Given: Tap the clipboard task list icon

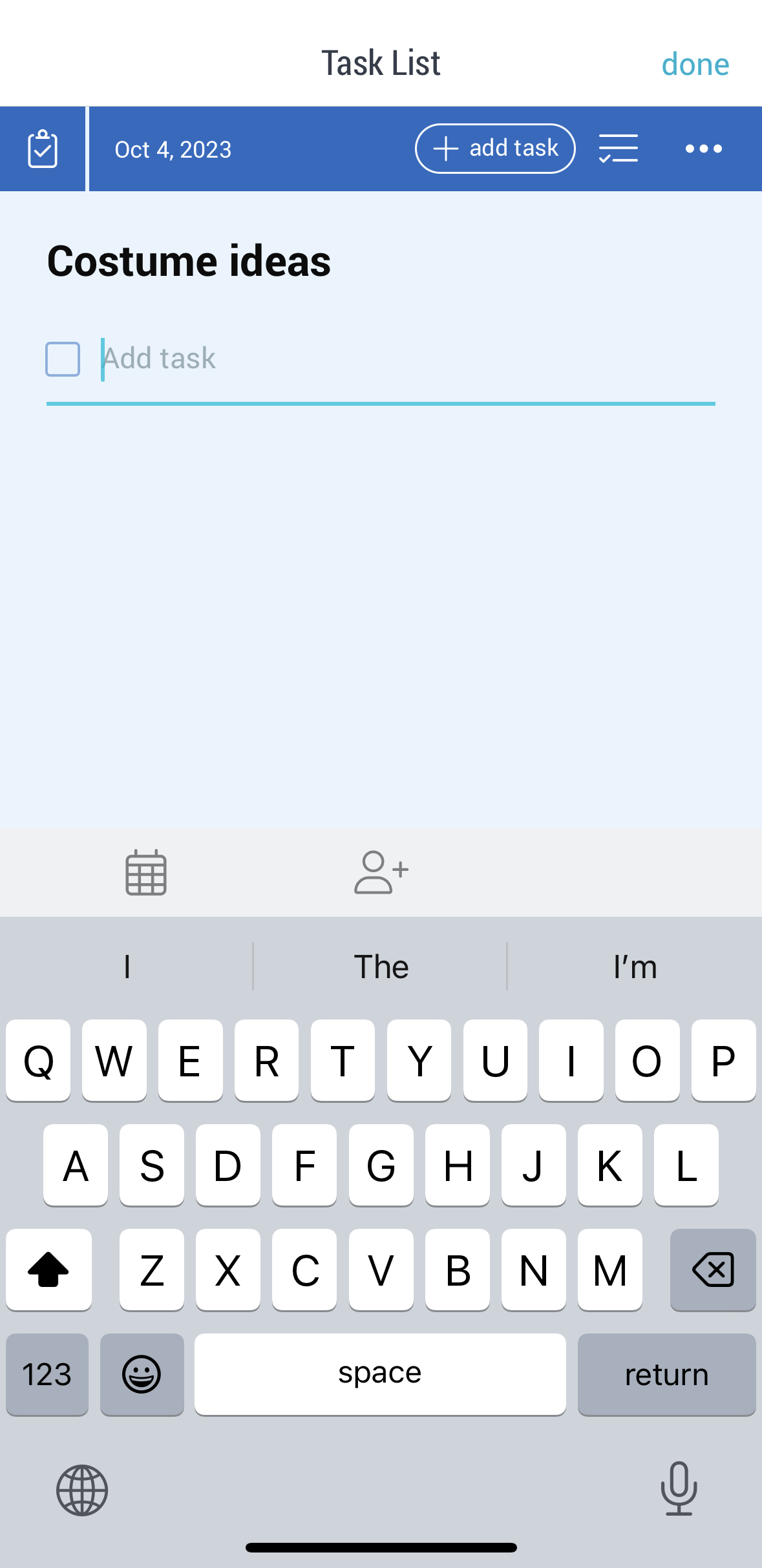Looking at the screenshot, I should pos(43,149).
